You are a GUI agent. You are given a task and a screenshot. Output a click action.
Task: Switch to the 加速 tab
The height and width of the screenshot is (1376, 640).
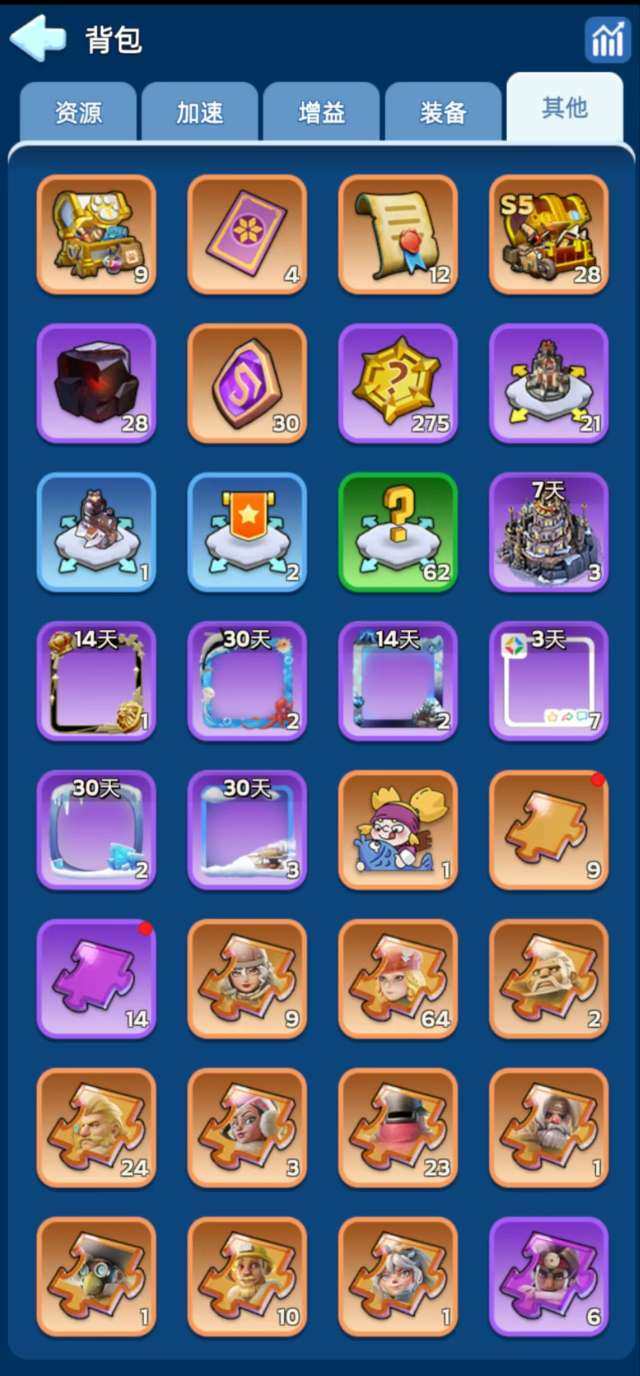coord(200,112)
